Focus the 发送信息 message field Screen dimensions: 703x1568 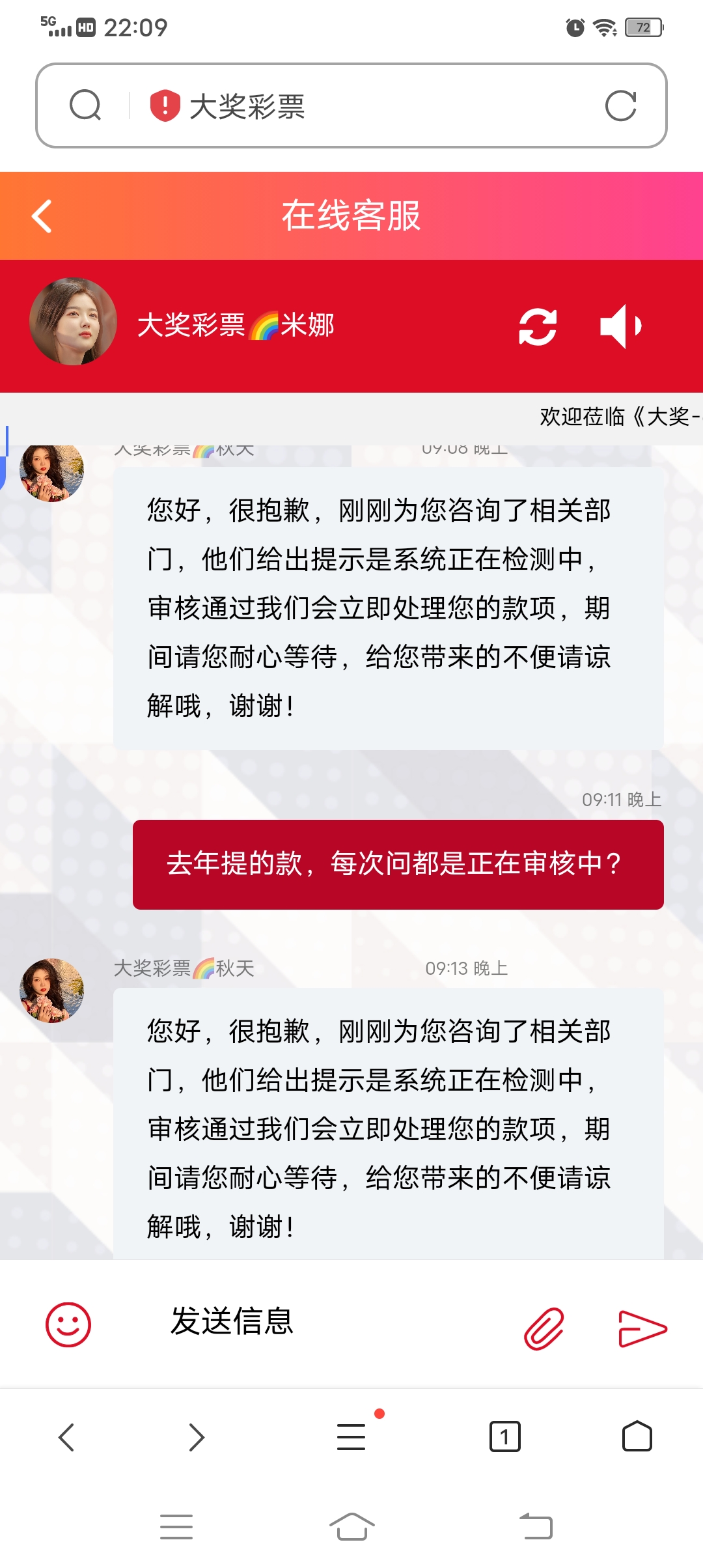325,1322
